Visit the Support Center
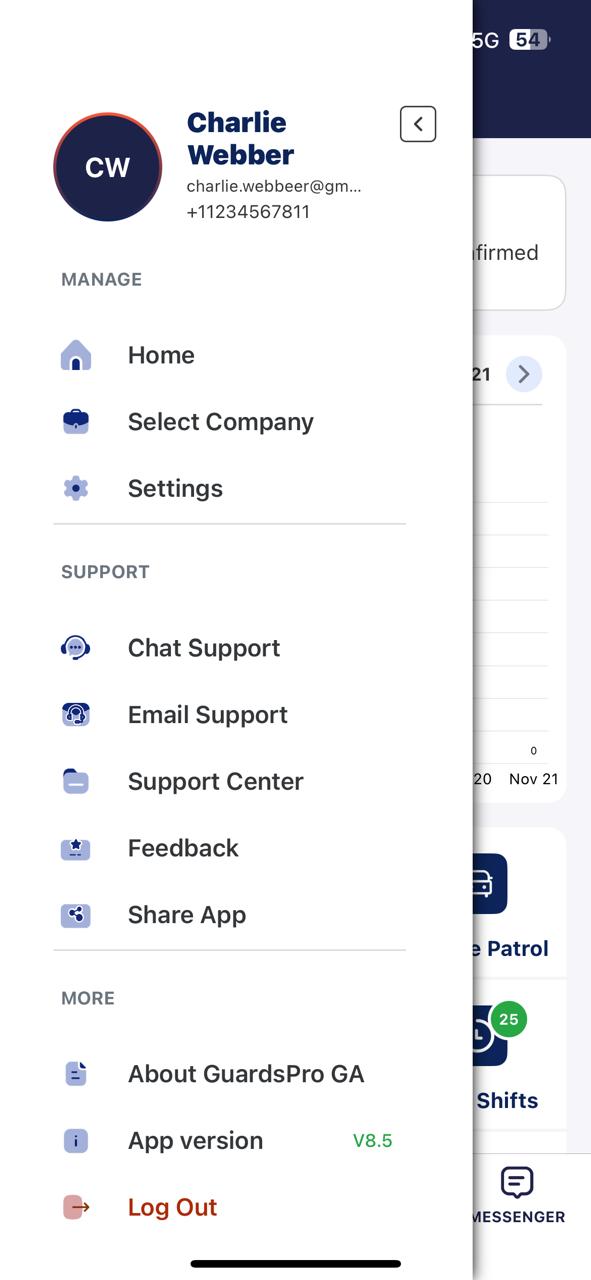 [229, 781]
